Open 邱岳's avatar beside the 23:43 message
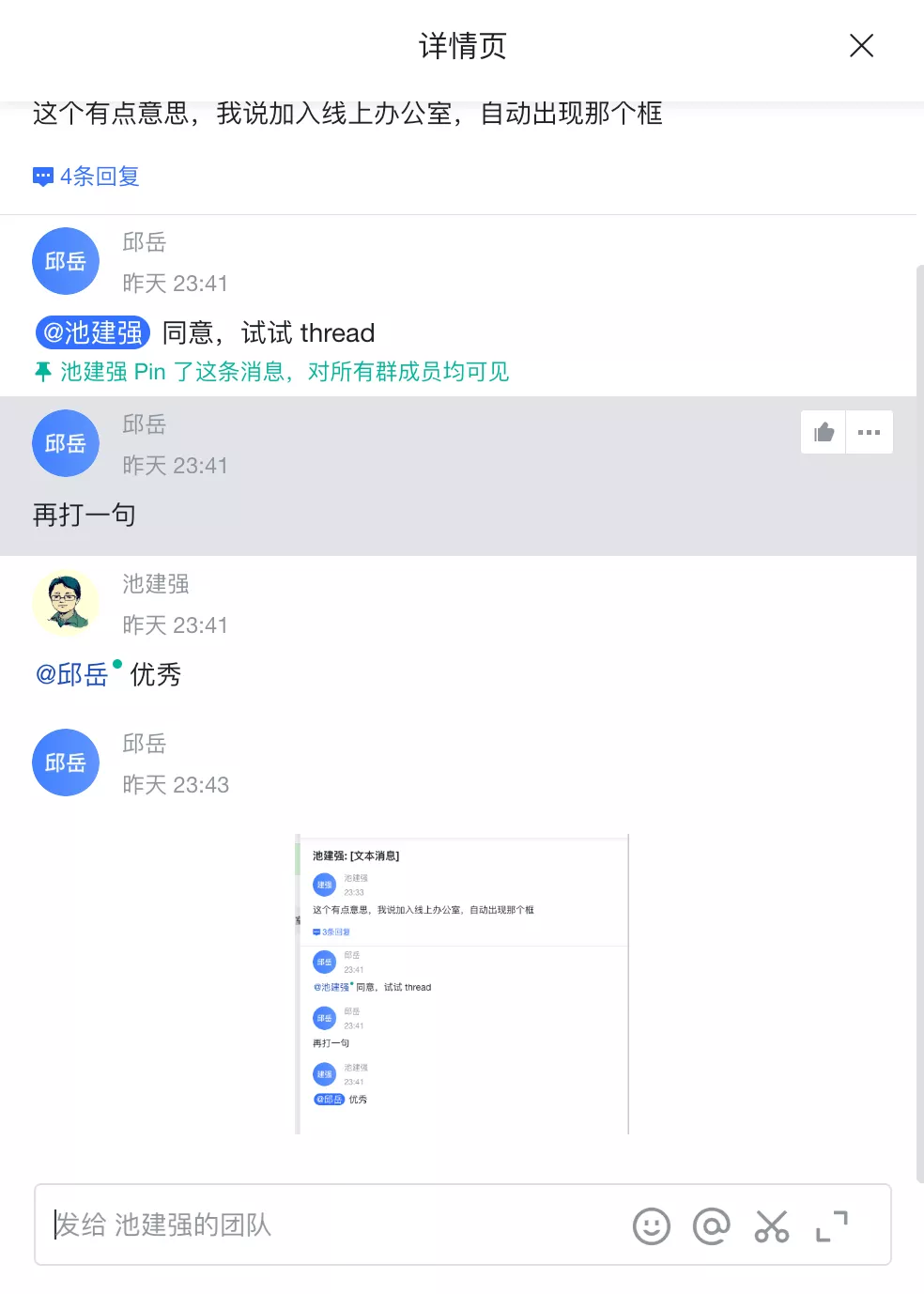 [x=66, y=763]
